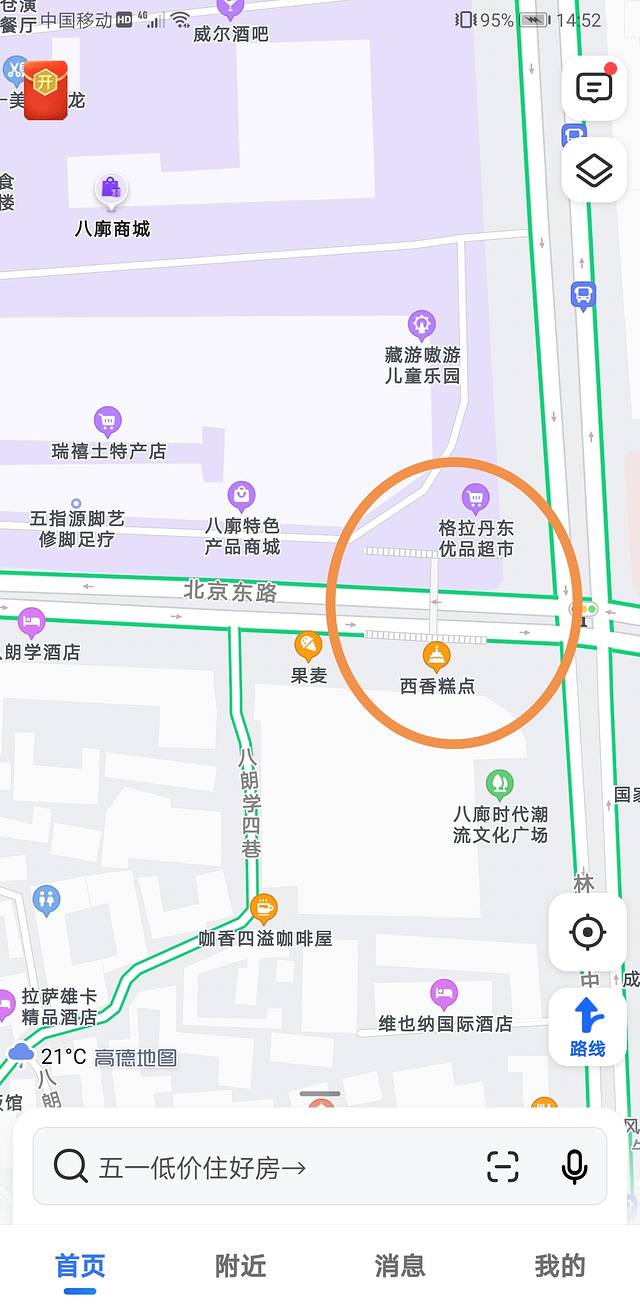Viewport: 640px width, 1306px height.
Task: Switch to the 消息 tab
Action: coord(400,1266)
